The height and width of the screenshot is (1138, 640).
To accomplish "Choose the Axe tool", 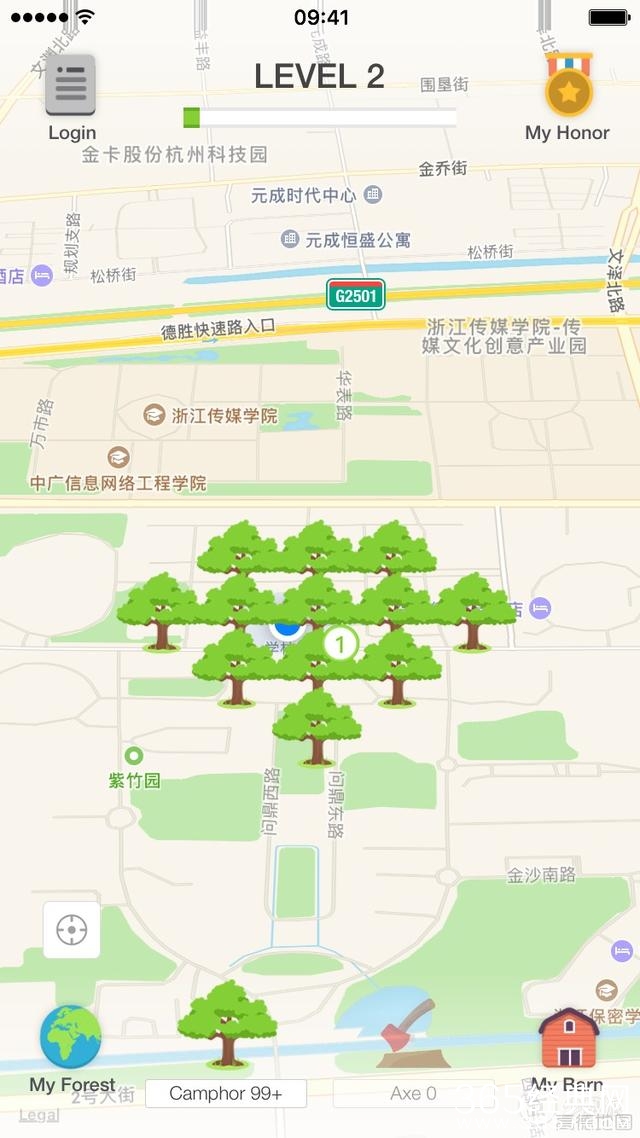I will click(412, 1035).
